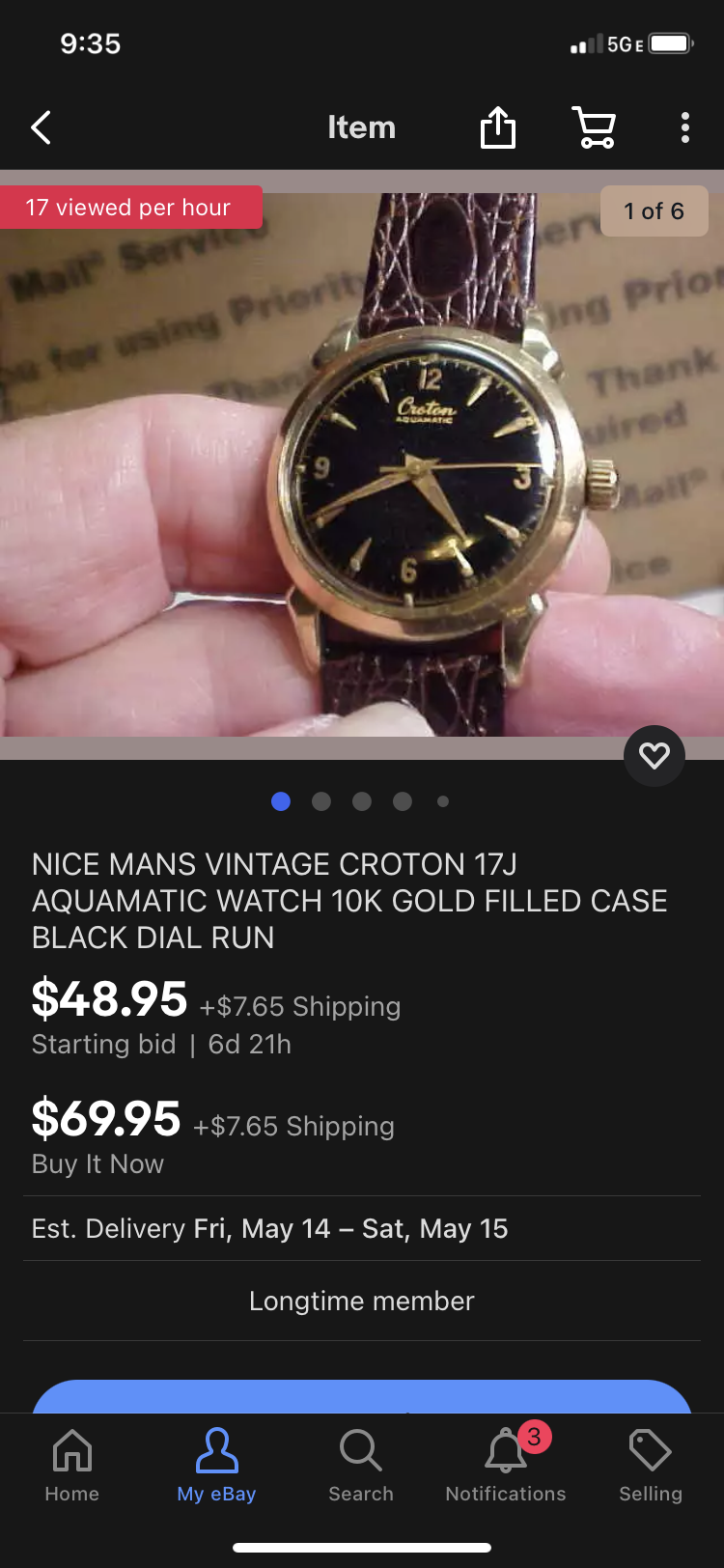The height and width of the screenshot is (1568, 724).
Task: Open the shopping cart
Action: coord(594,127)
